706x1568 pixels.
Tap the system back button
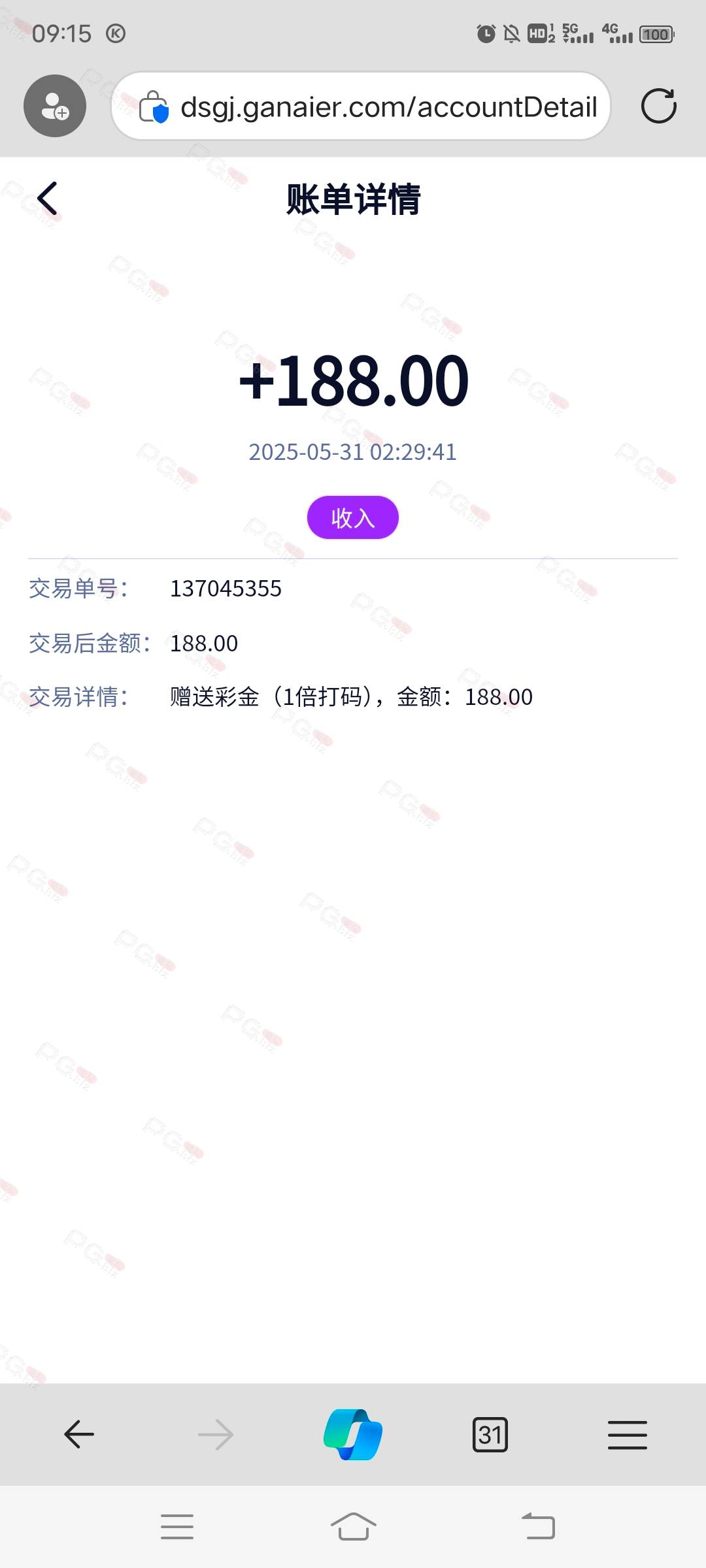(x=538, y=1527)
